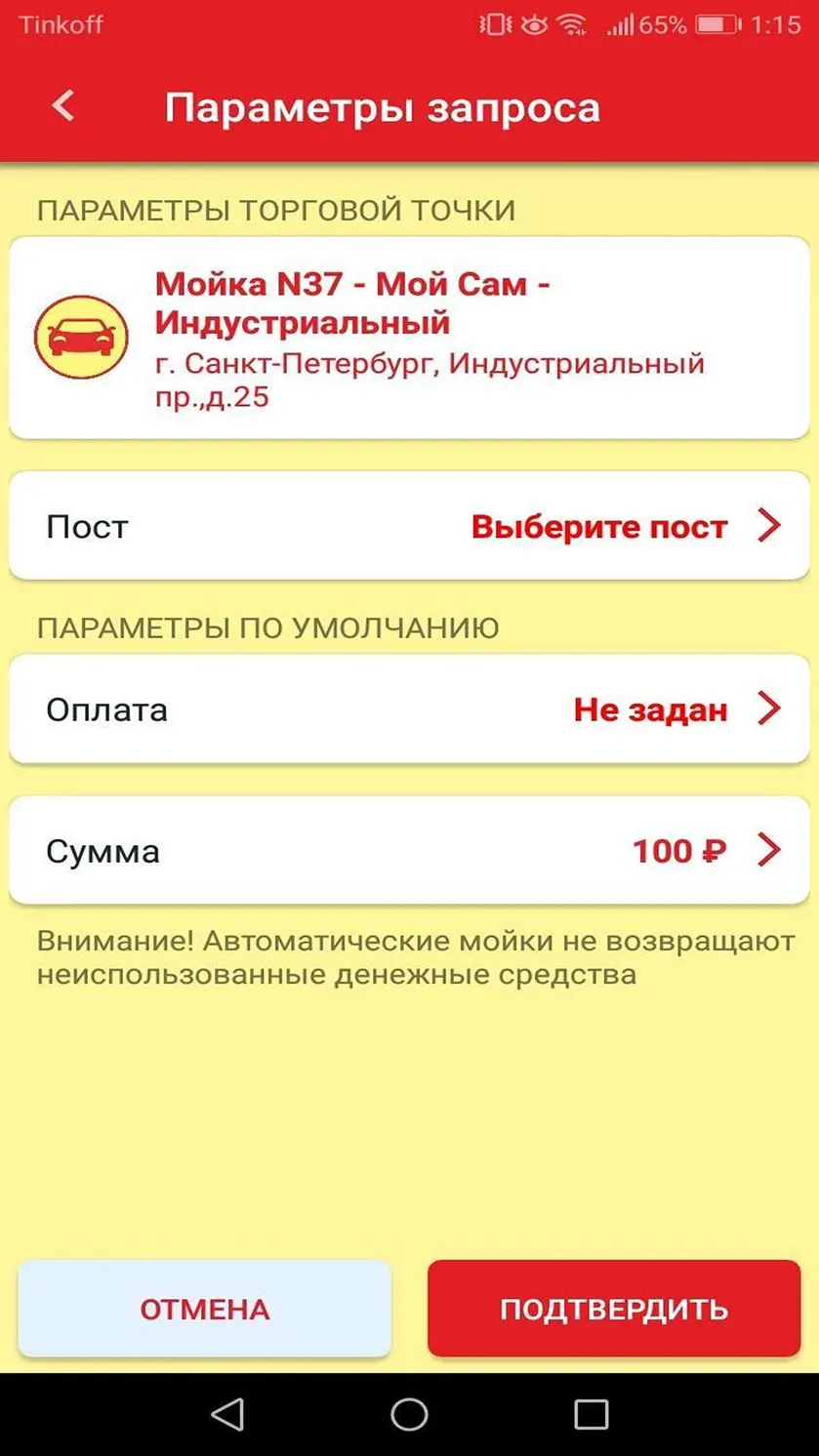Open the Мойка N37 car wash card
Image resolution: width=819 pixels, height=1456 pixels.
tap(409, 338)
